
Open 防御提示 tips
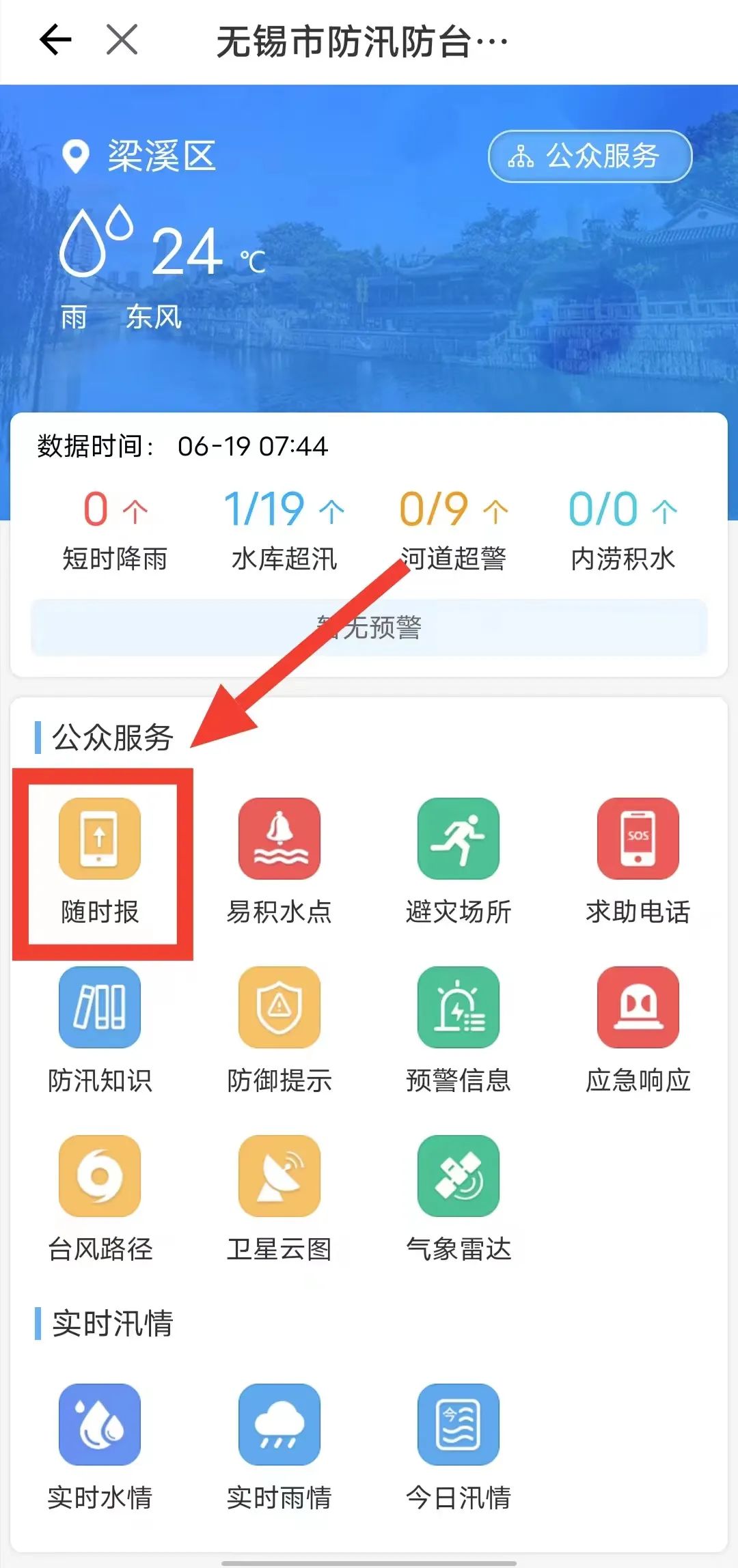279,1028
